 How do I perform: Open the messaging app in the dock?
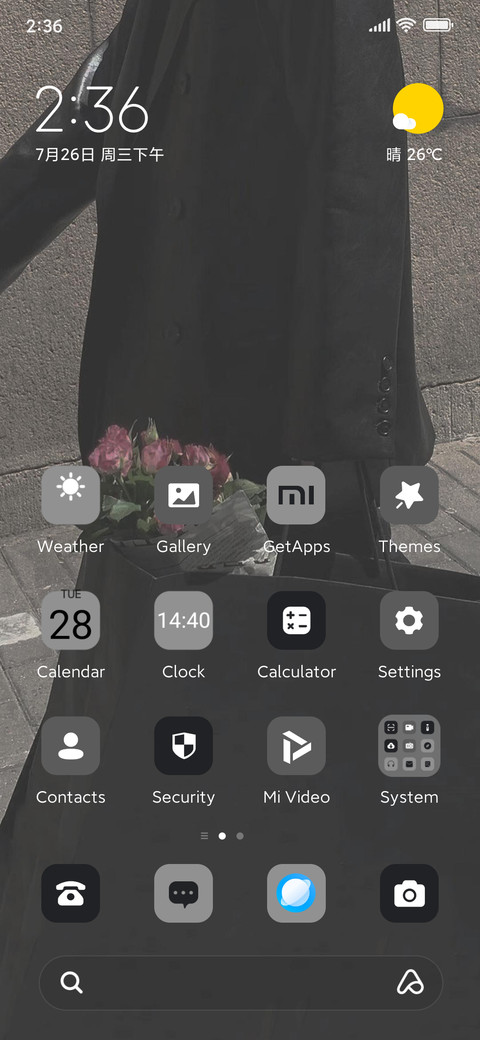tap(184, 893)
